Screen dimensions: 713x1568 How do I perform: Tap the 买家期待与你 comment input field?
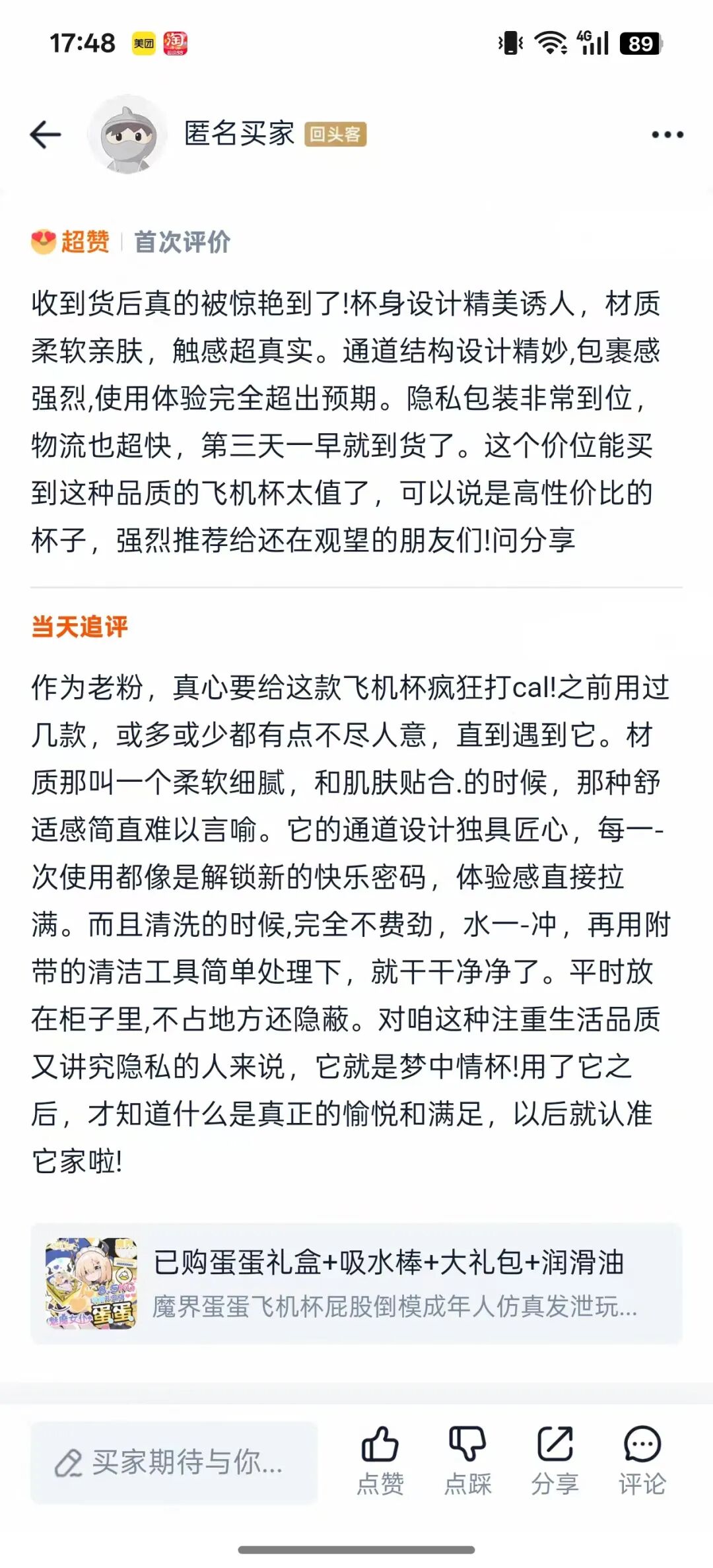[174, 1462]
